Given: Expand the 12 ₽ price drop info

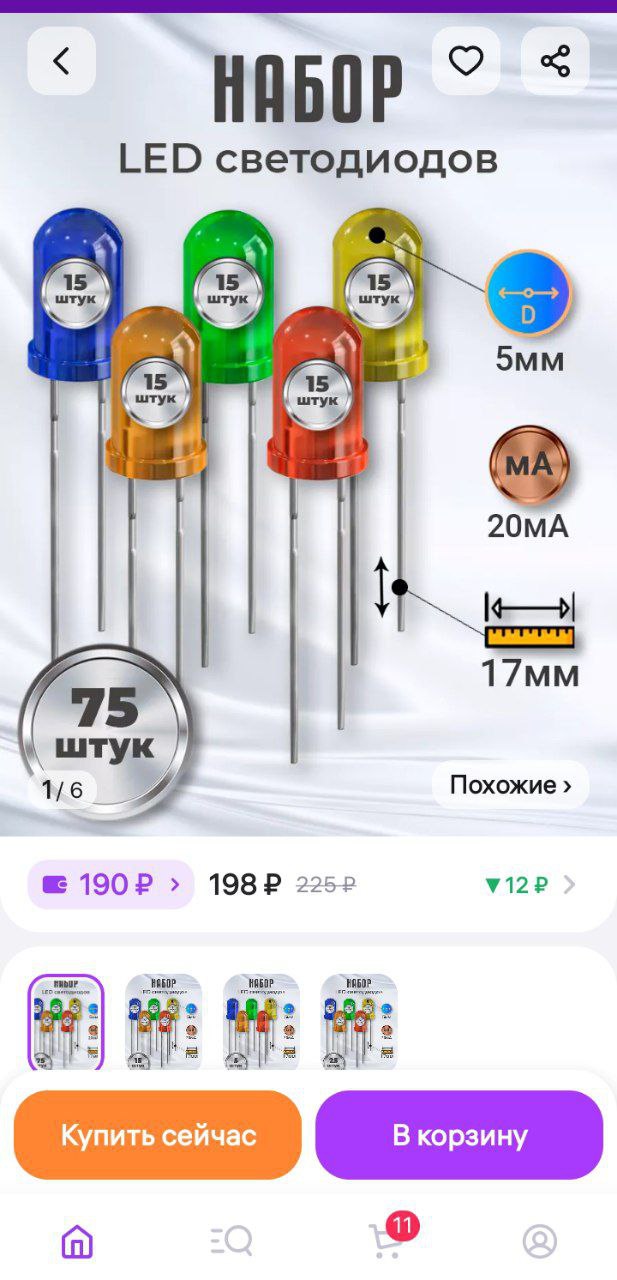Looking at the screenshot, I should pyautogui.click(x=530, y=885).
